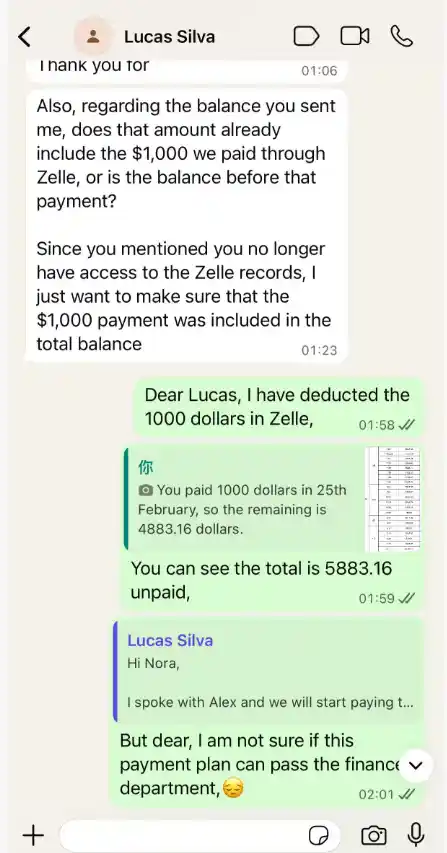
Task: Start a video call with Lucas Silva
Action: (x=355, y=36)
